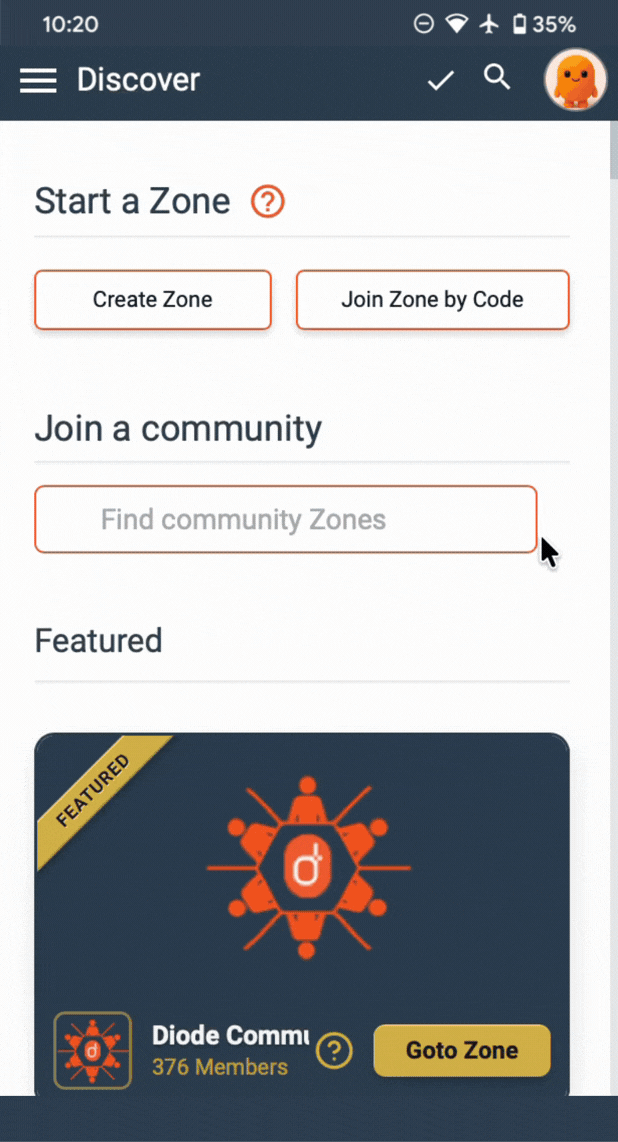Screen dimensions: 618x1142
Task: Tap the checkmark icon in the app bar
Action: [x=440, y=80]
